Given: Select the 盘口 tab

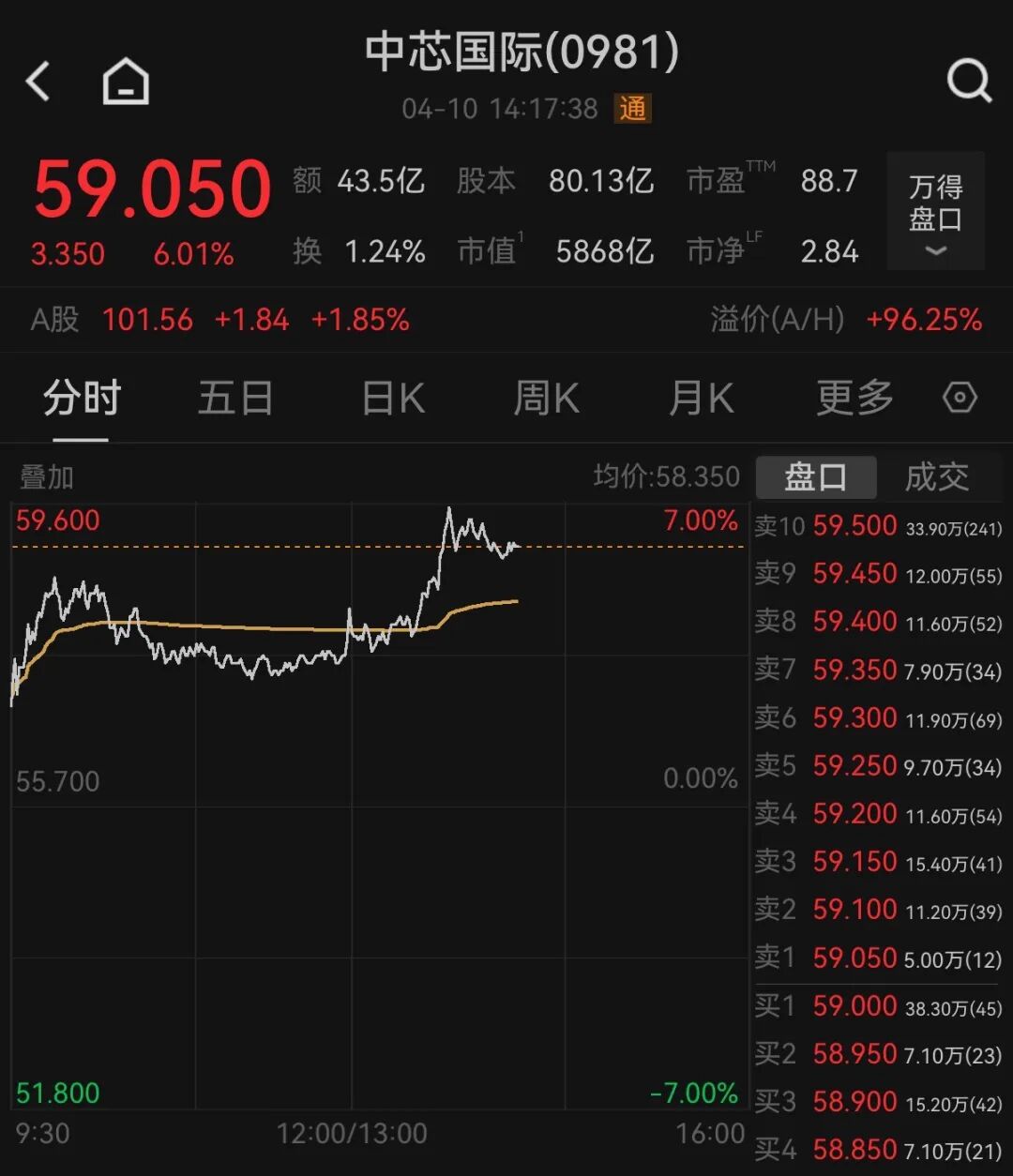Looking at the screenshot, I should point(815,476).
